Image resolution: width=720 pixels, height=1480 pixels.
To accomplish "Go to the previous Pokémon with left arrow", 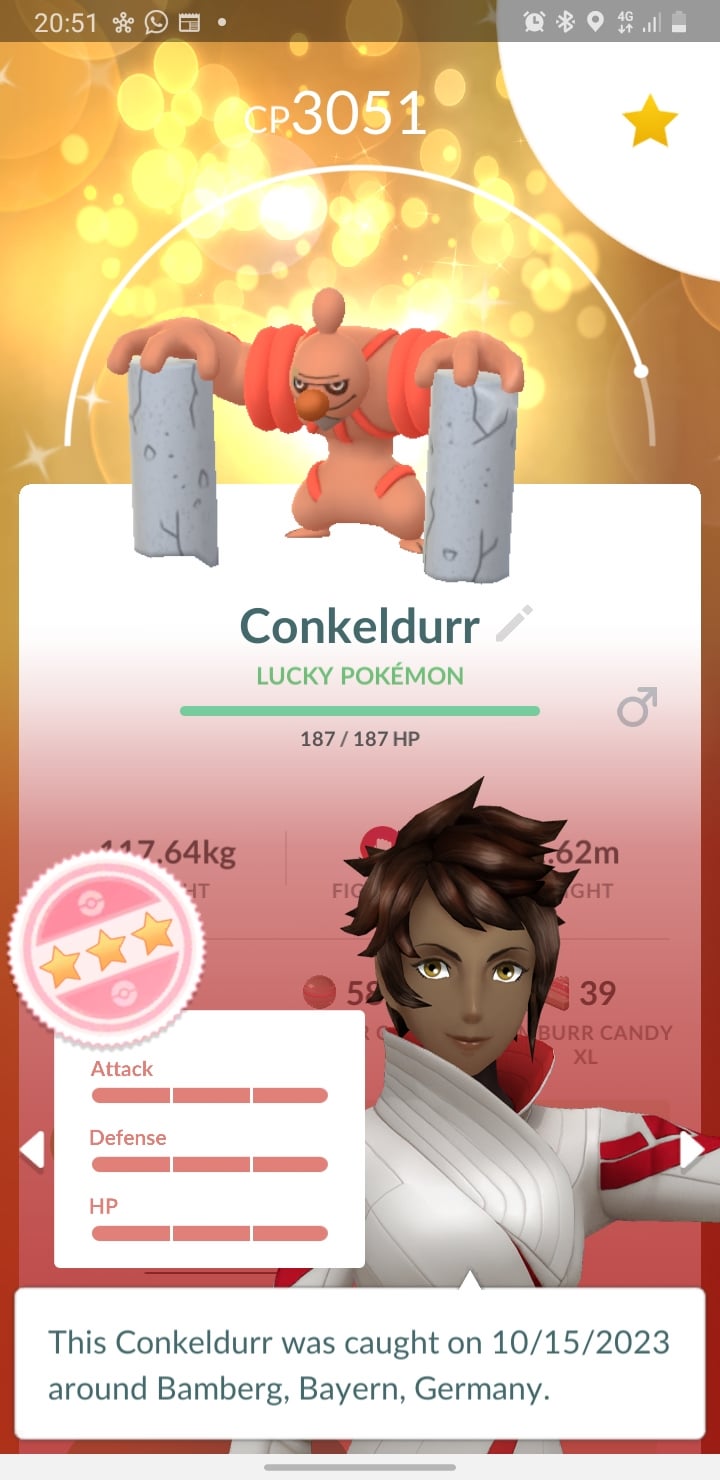I will point(32,1150).
